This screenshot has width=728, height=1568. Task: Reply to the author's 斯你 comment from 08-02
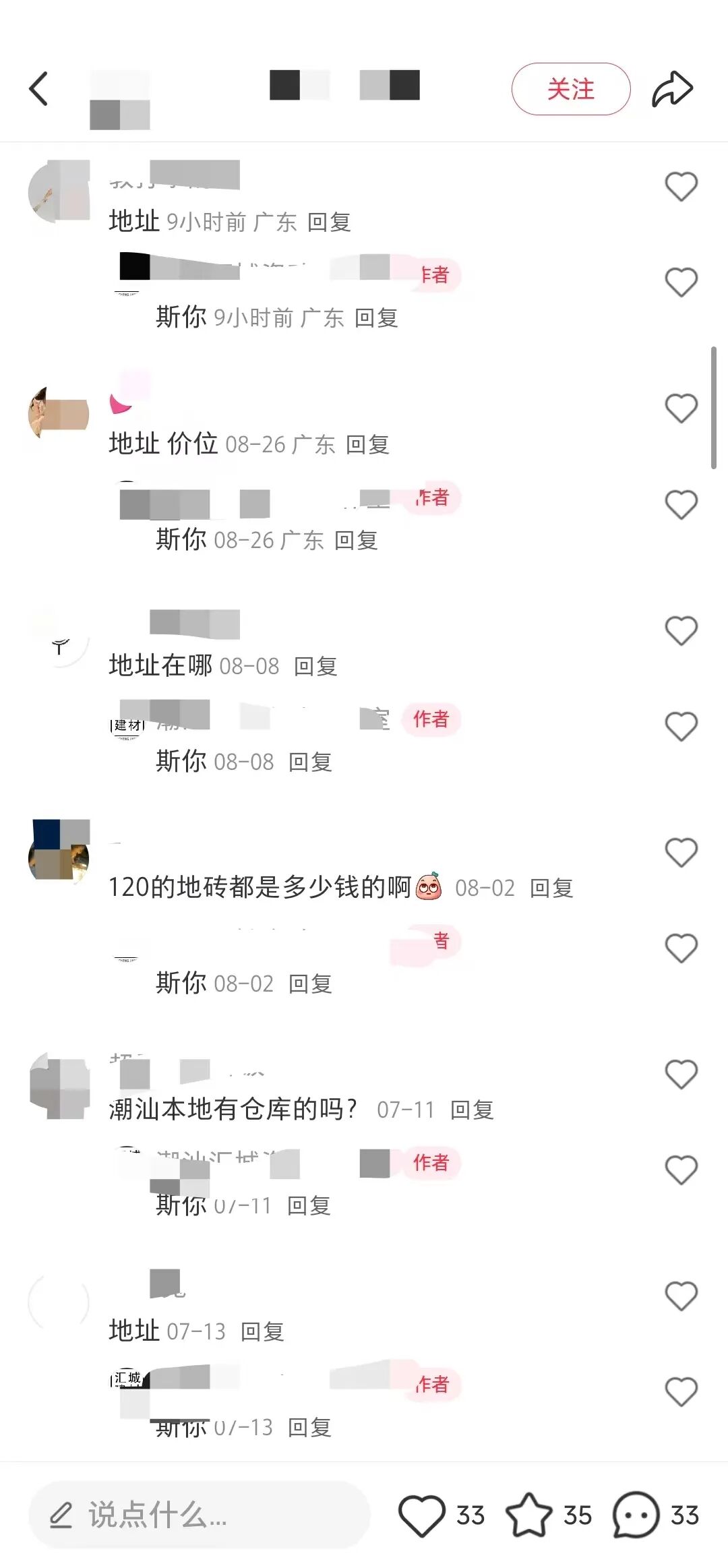pyautogui.click(x=310, y=984)
